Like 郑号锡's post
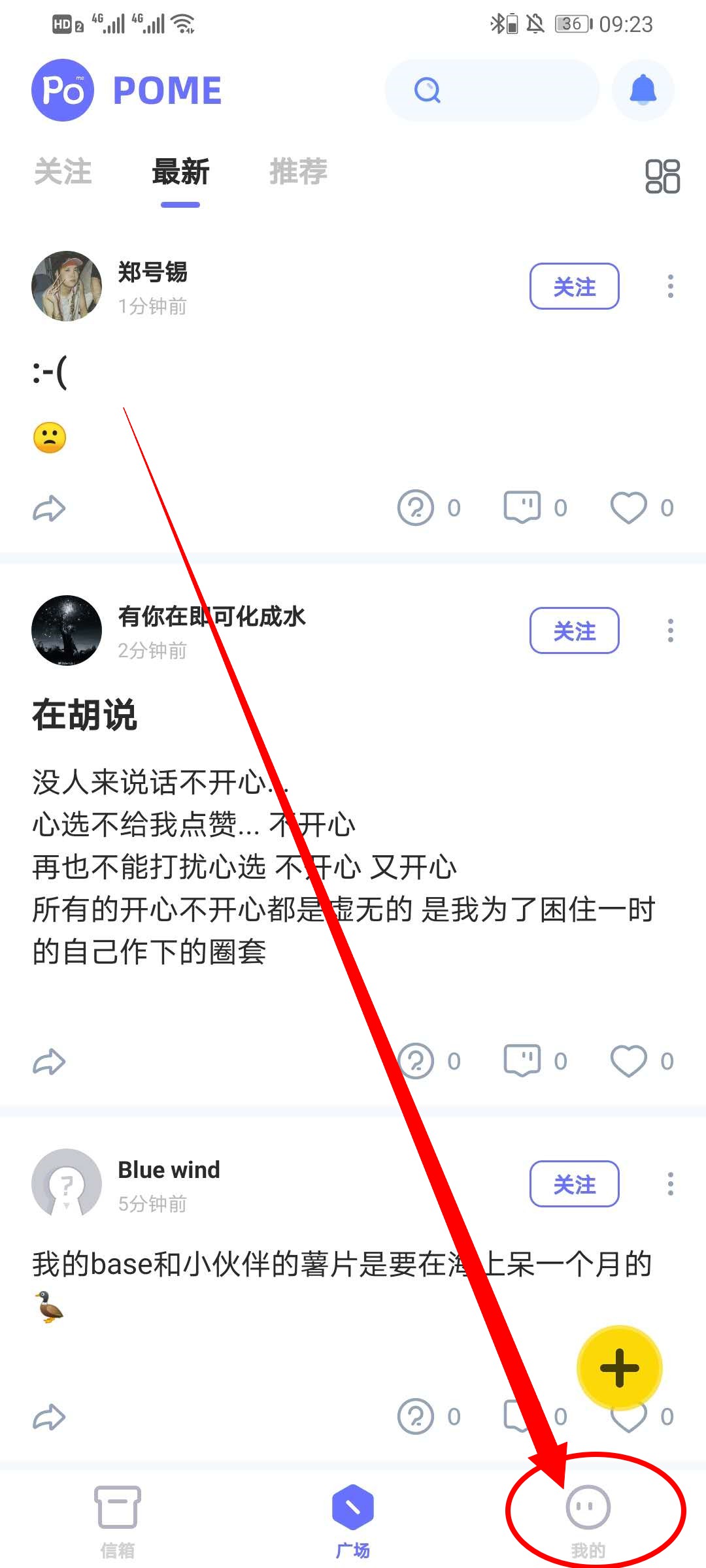Screen dimensions: 706x1568 (x=628, y=508)
